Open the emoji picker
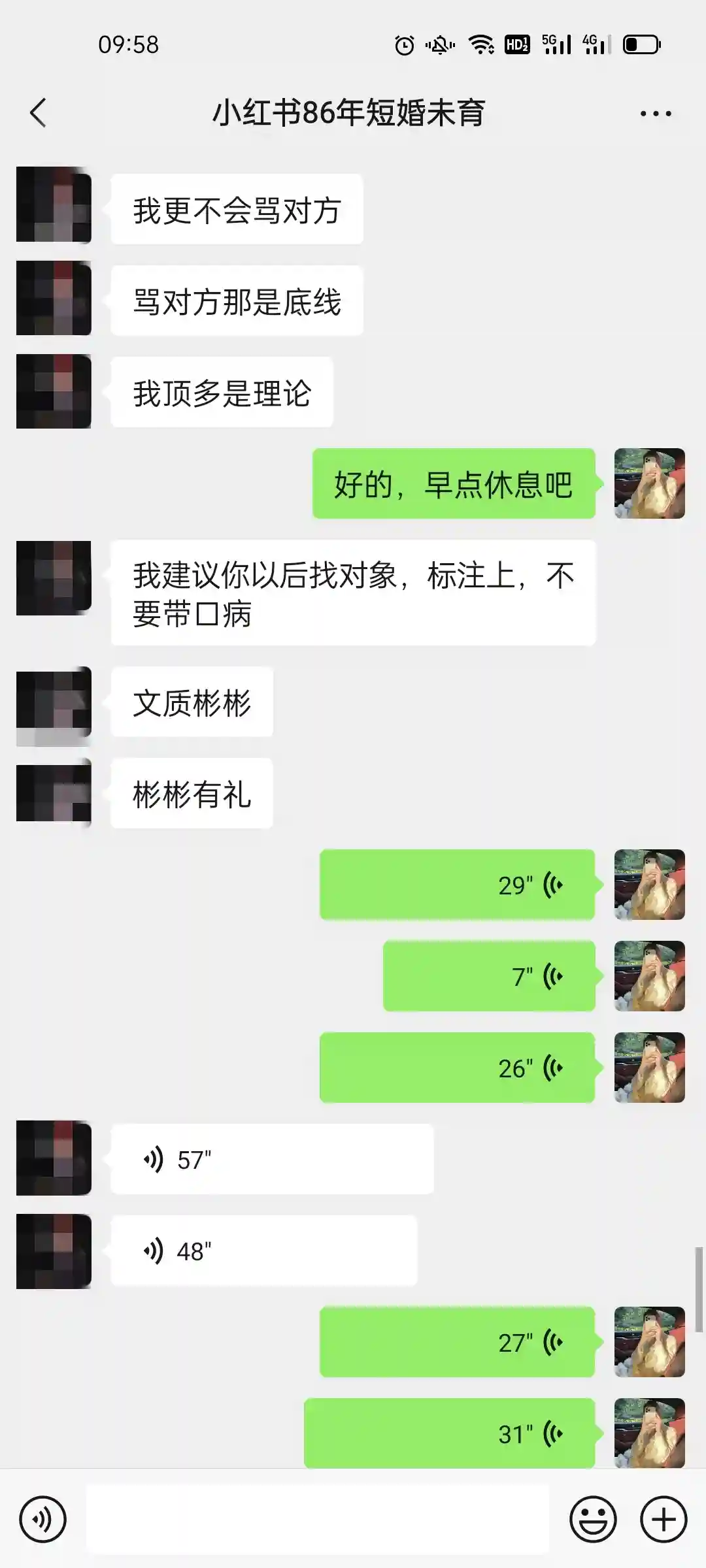Screen dimensions: 706x1568 pos(593,1519)
